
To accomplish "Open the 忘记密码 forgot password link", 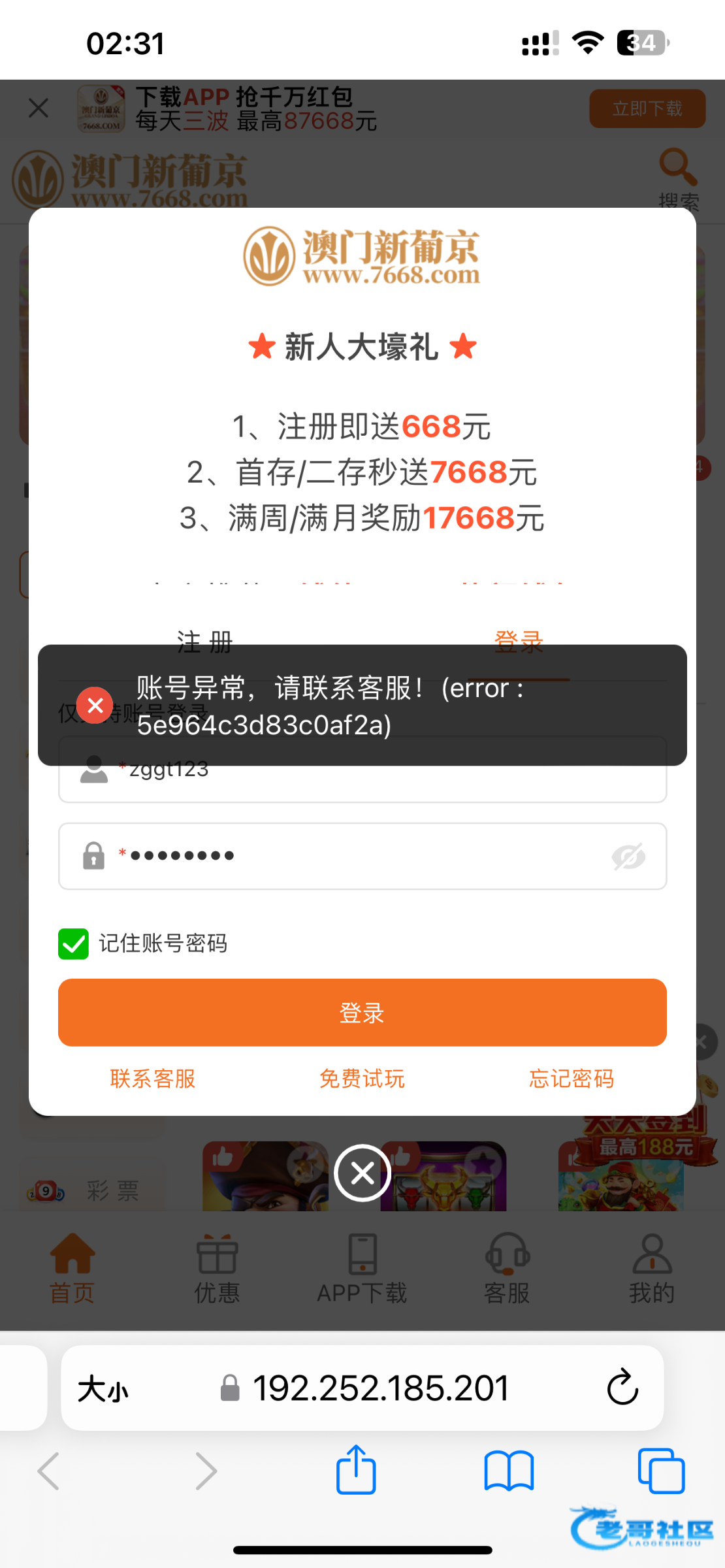I will click(572, 1079).
